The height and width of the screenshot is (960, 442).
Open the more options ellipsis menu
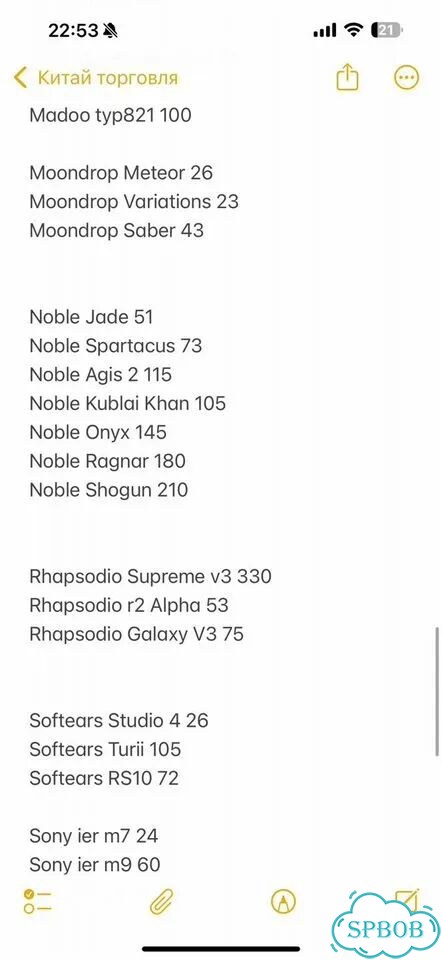406,78
